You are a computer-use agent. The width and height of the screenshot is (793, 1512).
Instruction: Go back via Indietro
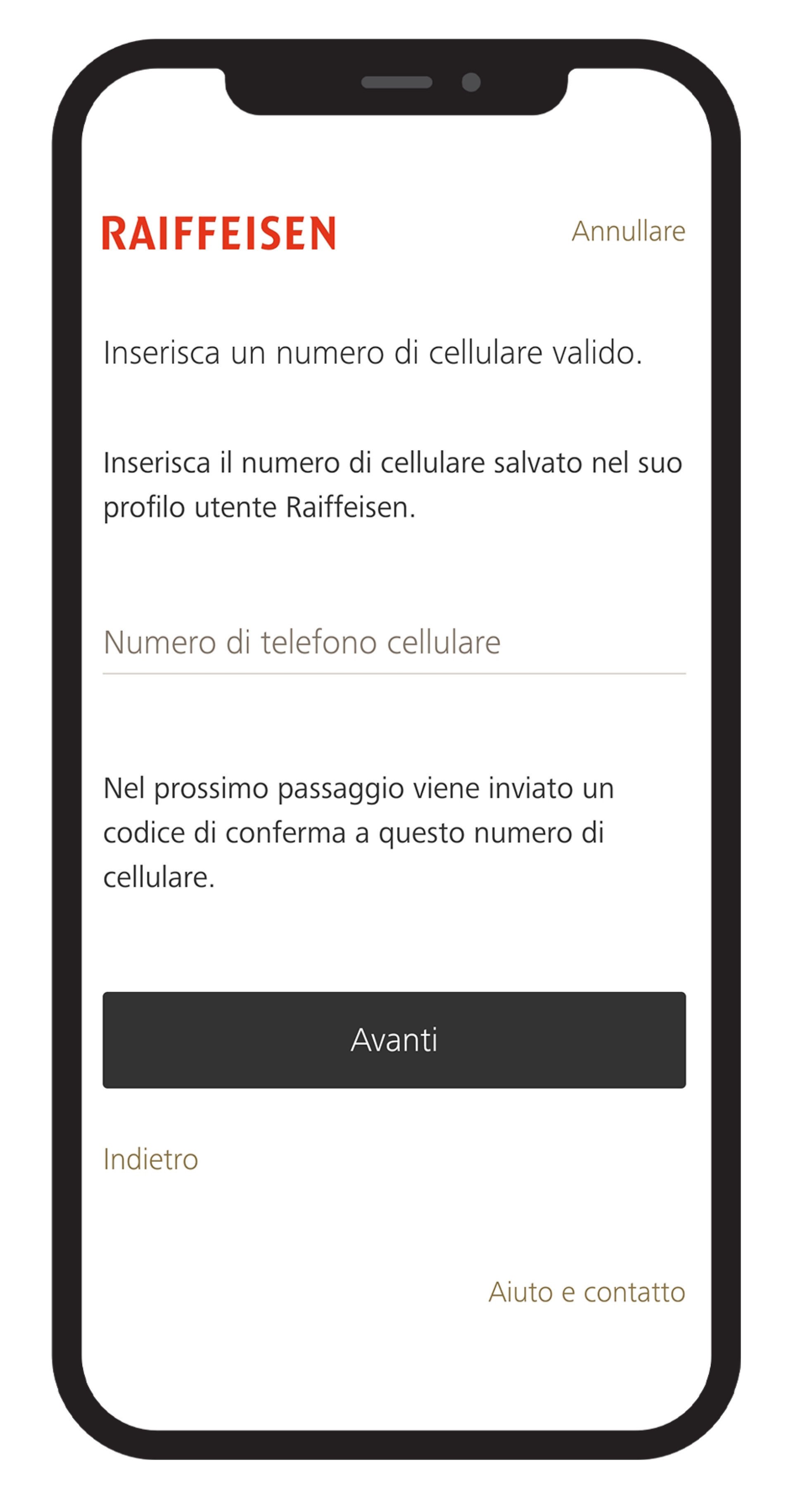coord(150,1159)
